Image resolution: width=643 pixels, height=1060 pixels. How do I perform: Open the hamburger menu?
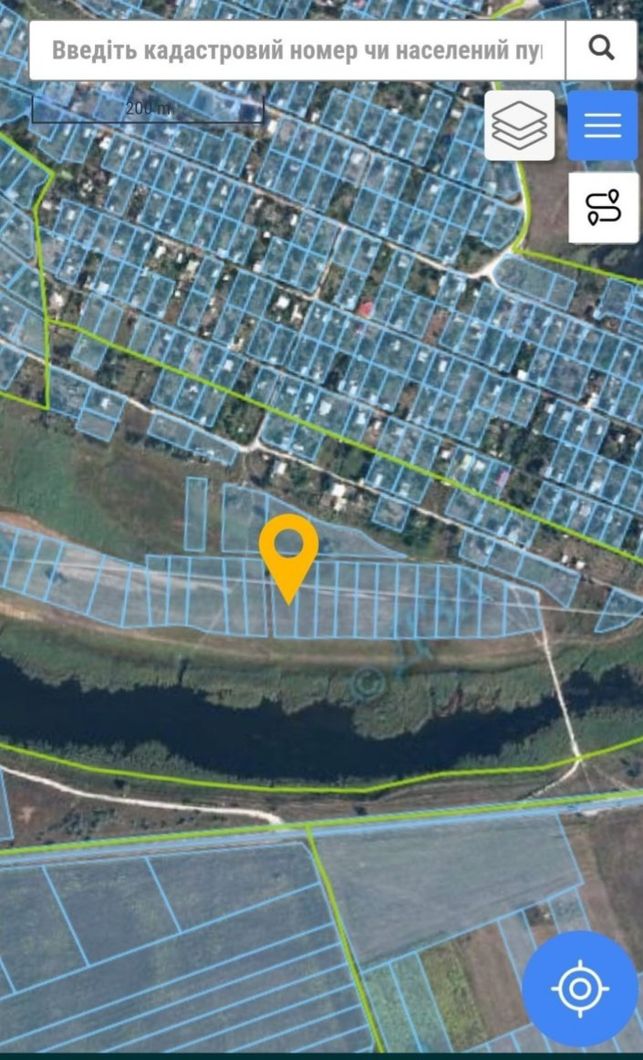602,126
